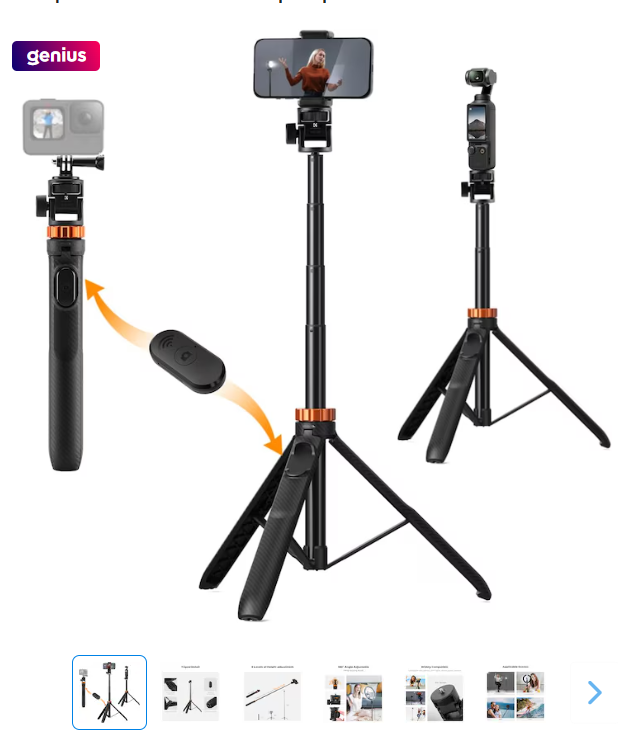This screenshot has width=618, height=752.
Task: Select the fifth thumbnail about compatibility
Action: [434, 693]
